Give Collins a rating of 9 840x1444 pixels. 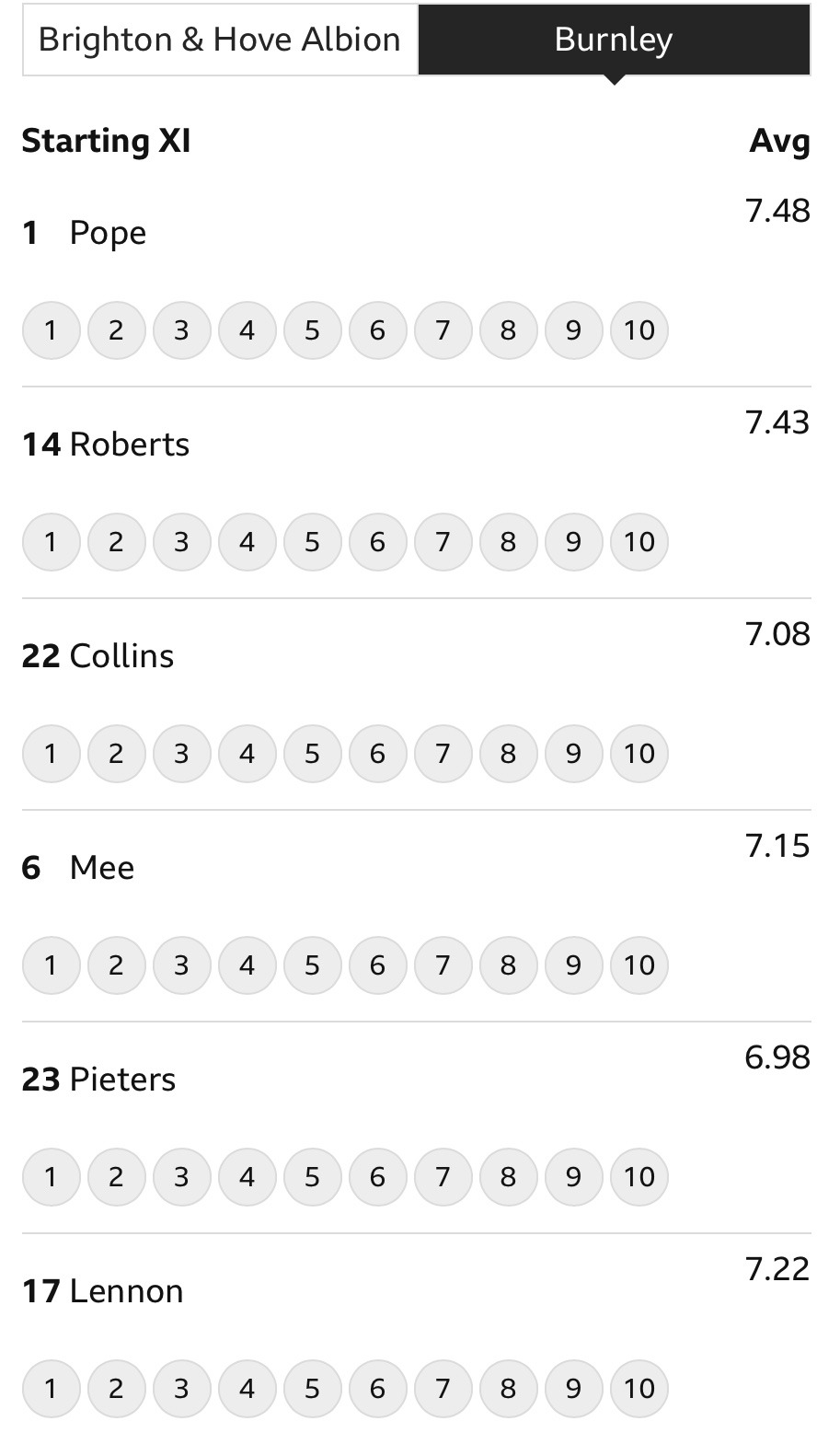tap(573, 754)
